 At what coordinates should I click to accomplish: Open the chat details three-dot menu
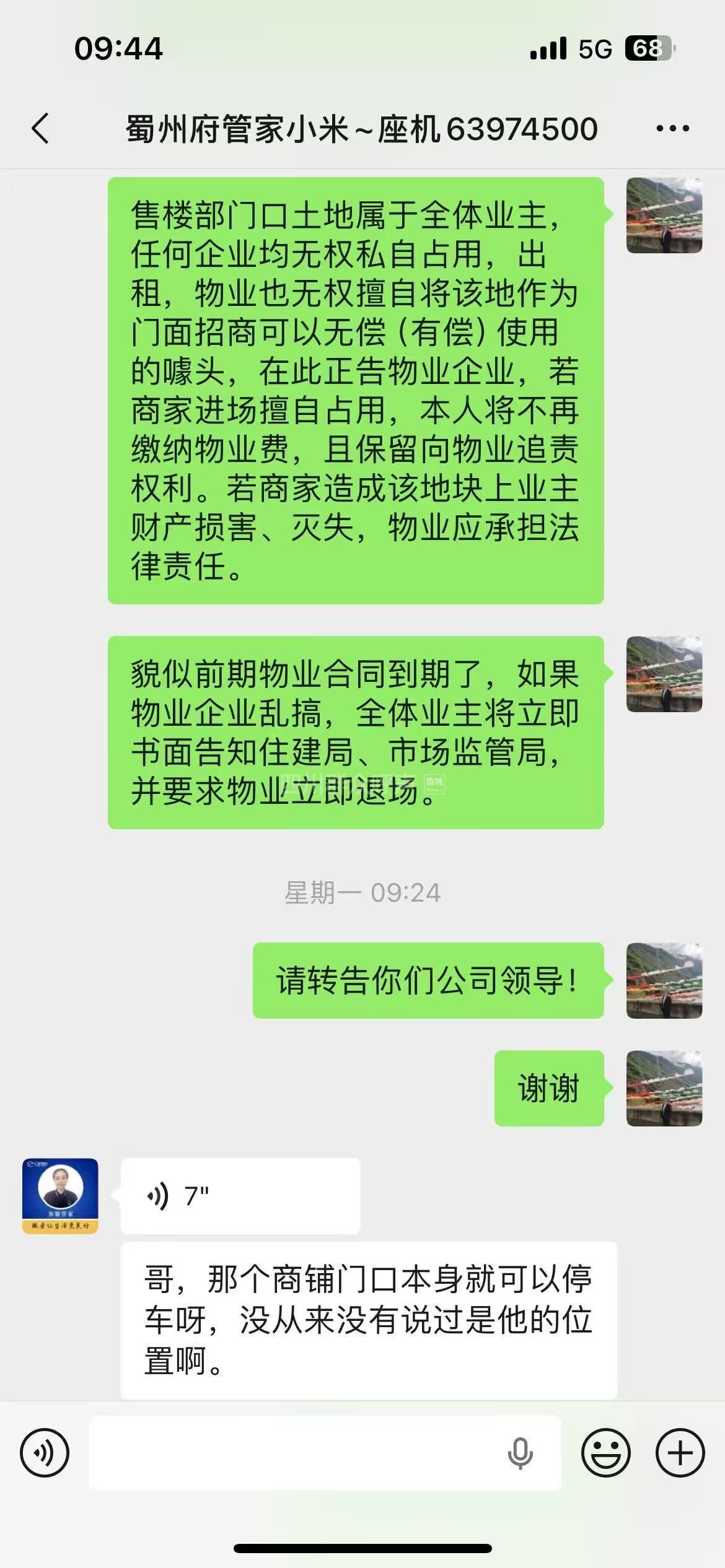pyautogui.click(x=672, y=129)
